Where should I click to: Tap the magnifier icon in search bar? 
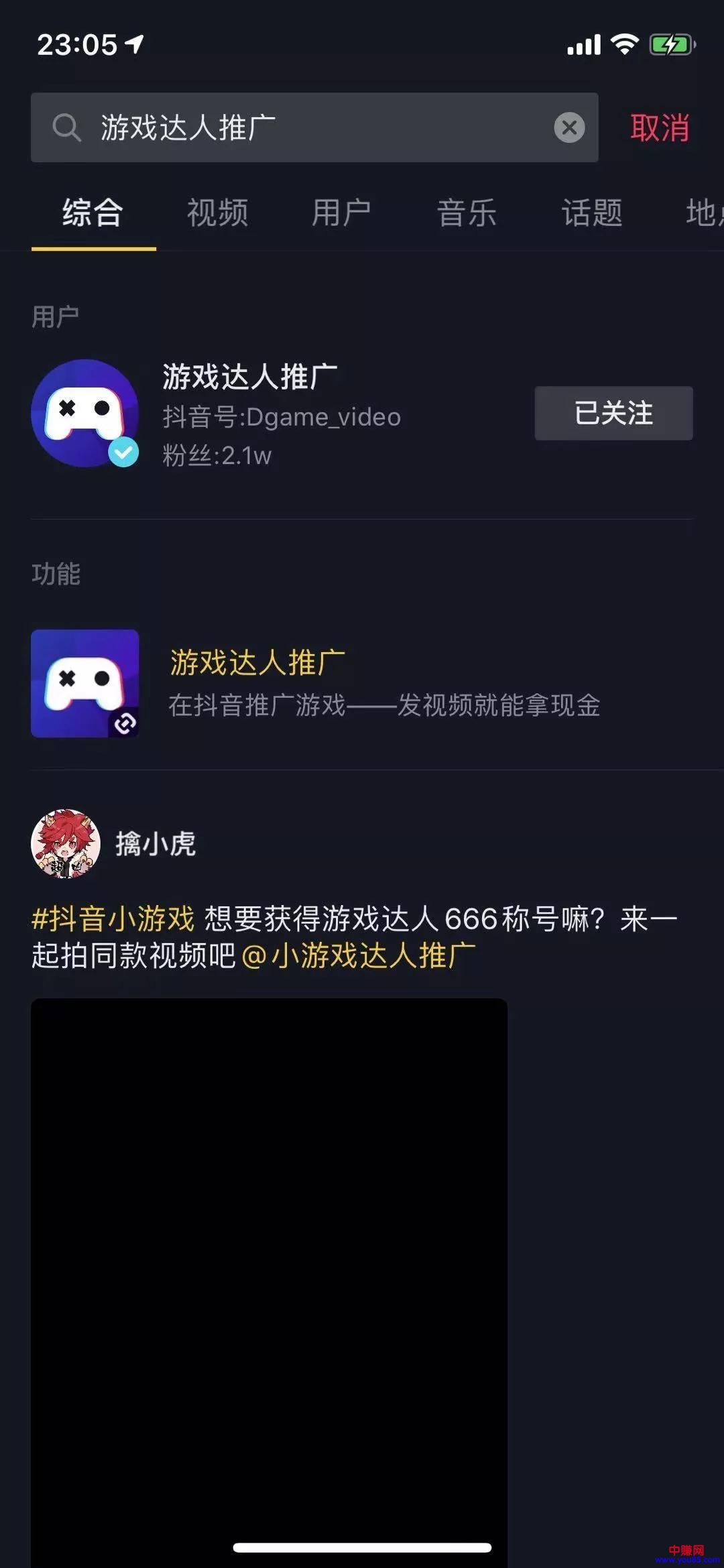[x=66, y=127]
